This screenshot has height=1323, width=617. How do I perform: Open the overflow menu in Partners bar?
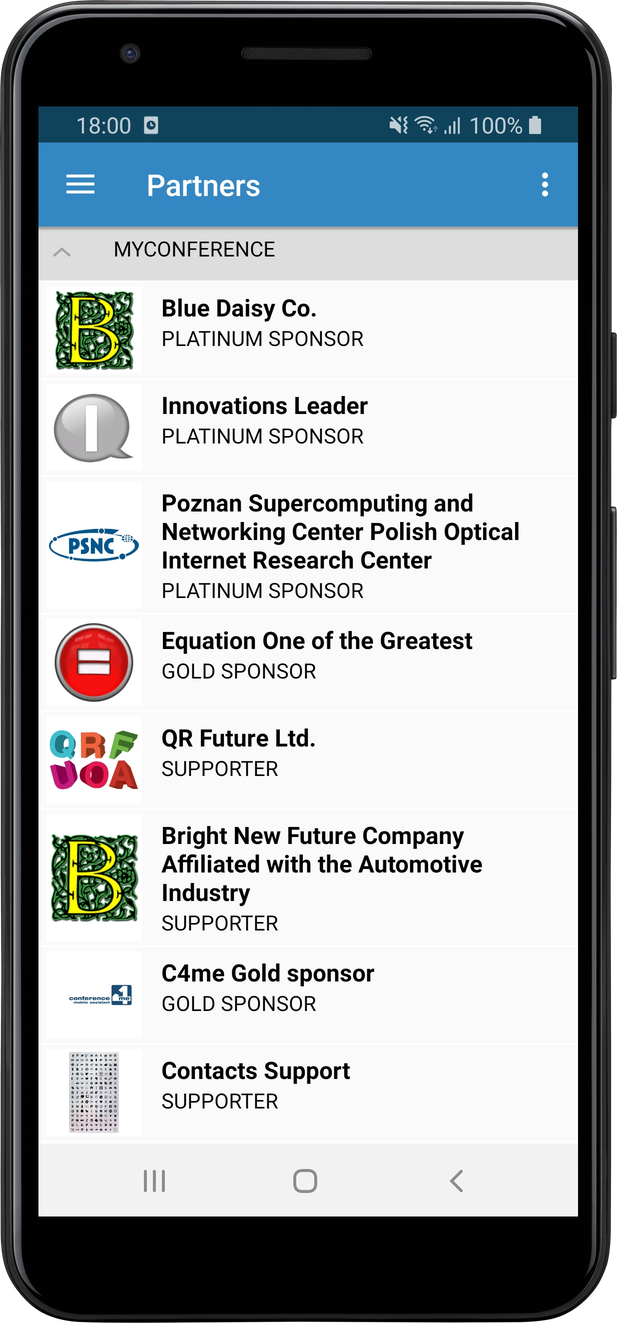pos(545,185)
